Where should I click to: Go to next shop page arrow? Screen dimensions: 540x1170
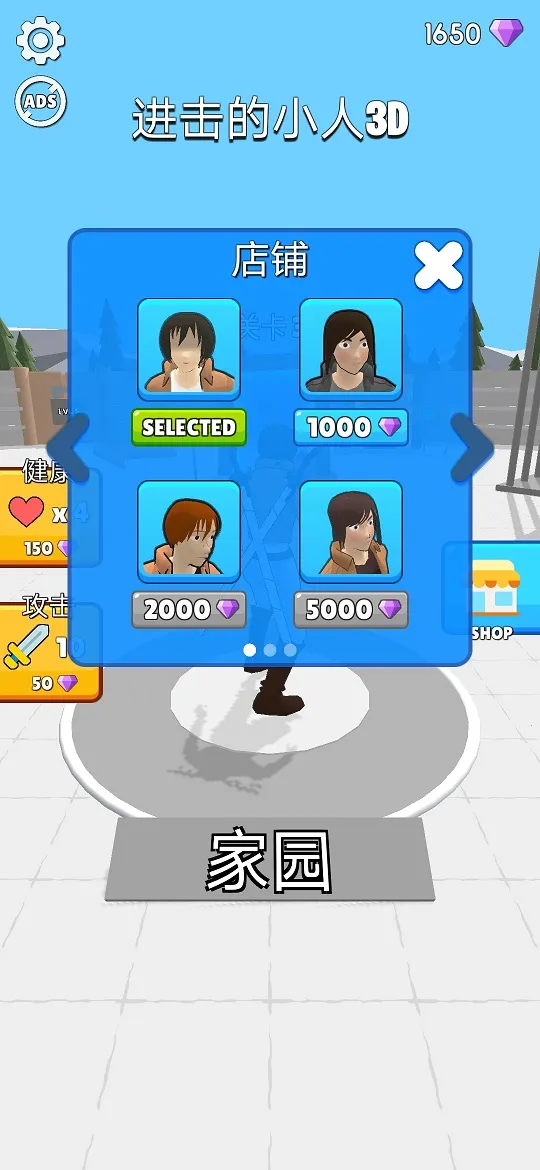point(471,448)
